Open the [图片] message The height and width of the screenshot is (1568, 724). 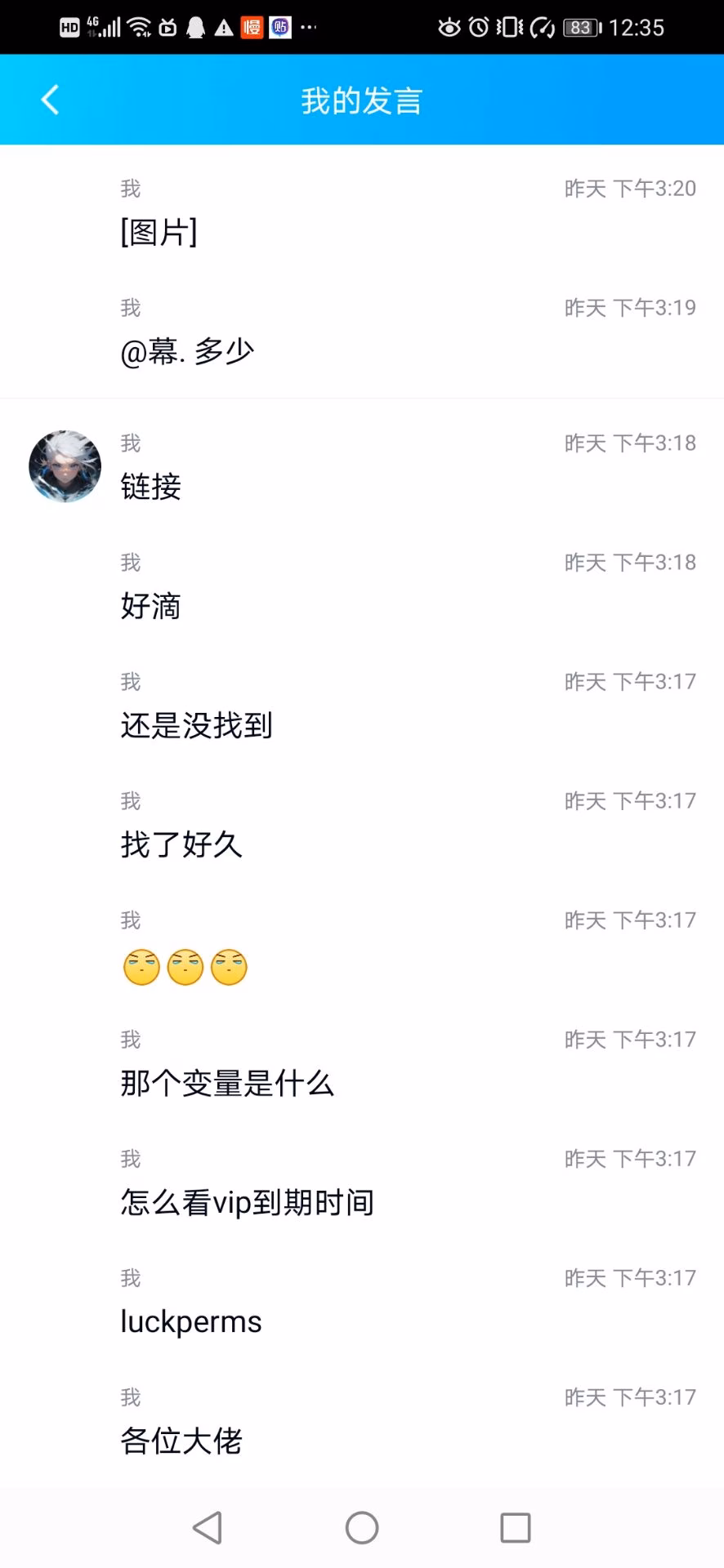pos(159,233)
